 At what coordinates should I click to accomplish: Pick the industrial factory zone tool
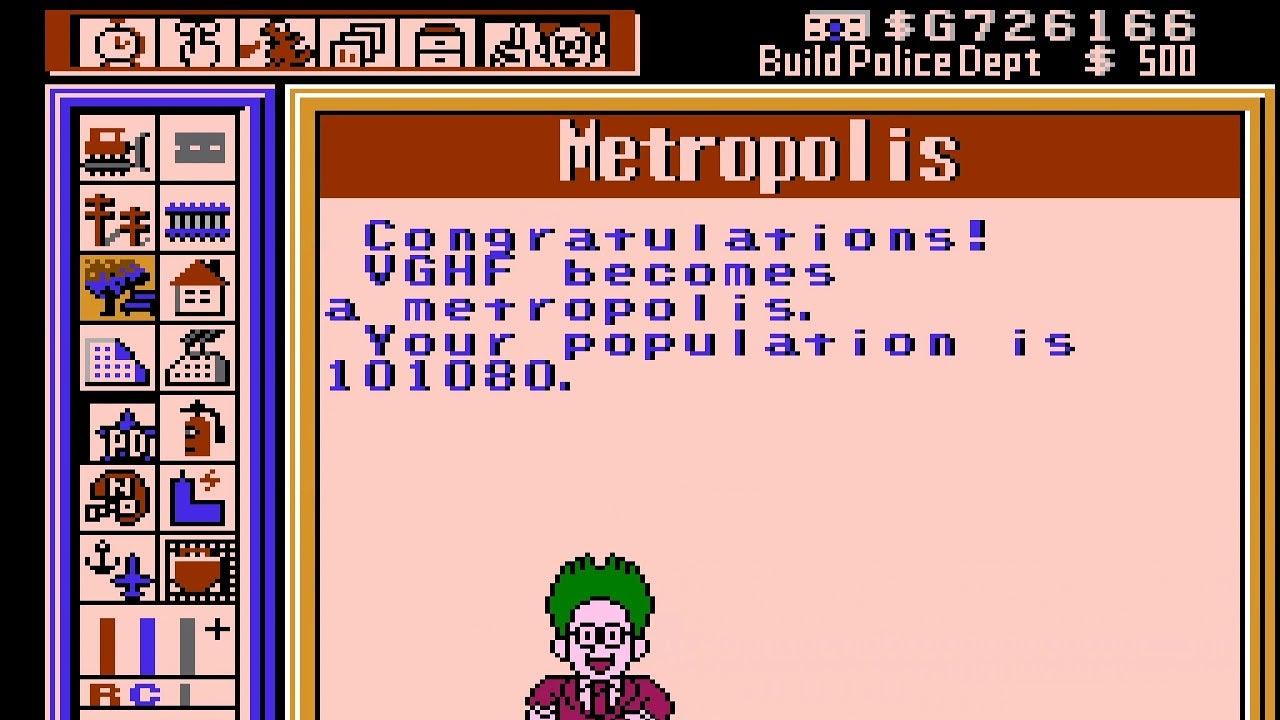tap(198, 359)
